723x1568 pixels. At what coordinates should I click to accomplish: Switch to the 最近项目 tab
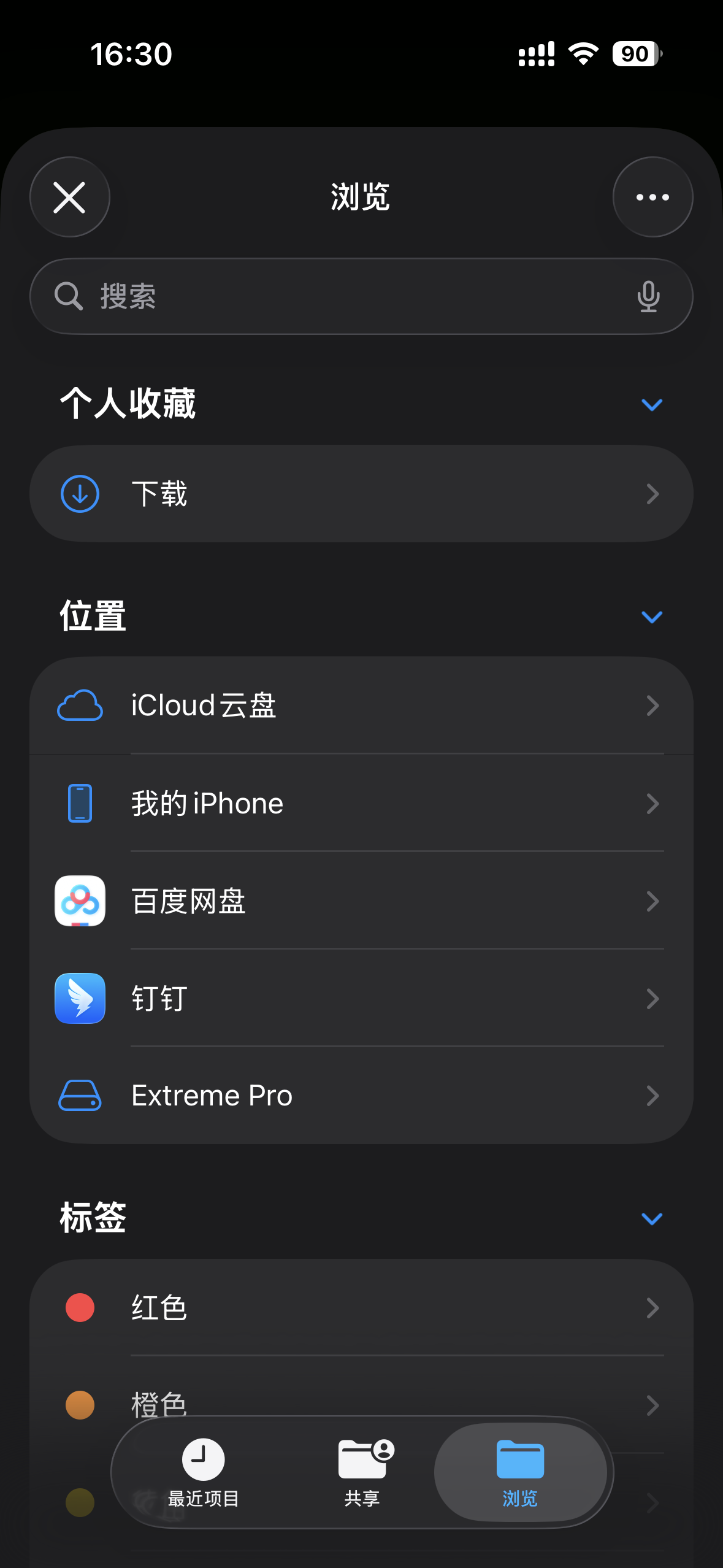point(203,1472)
